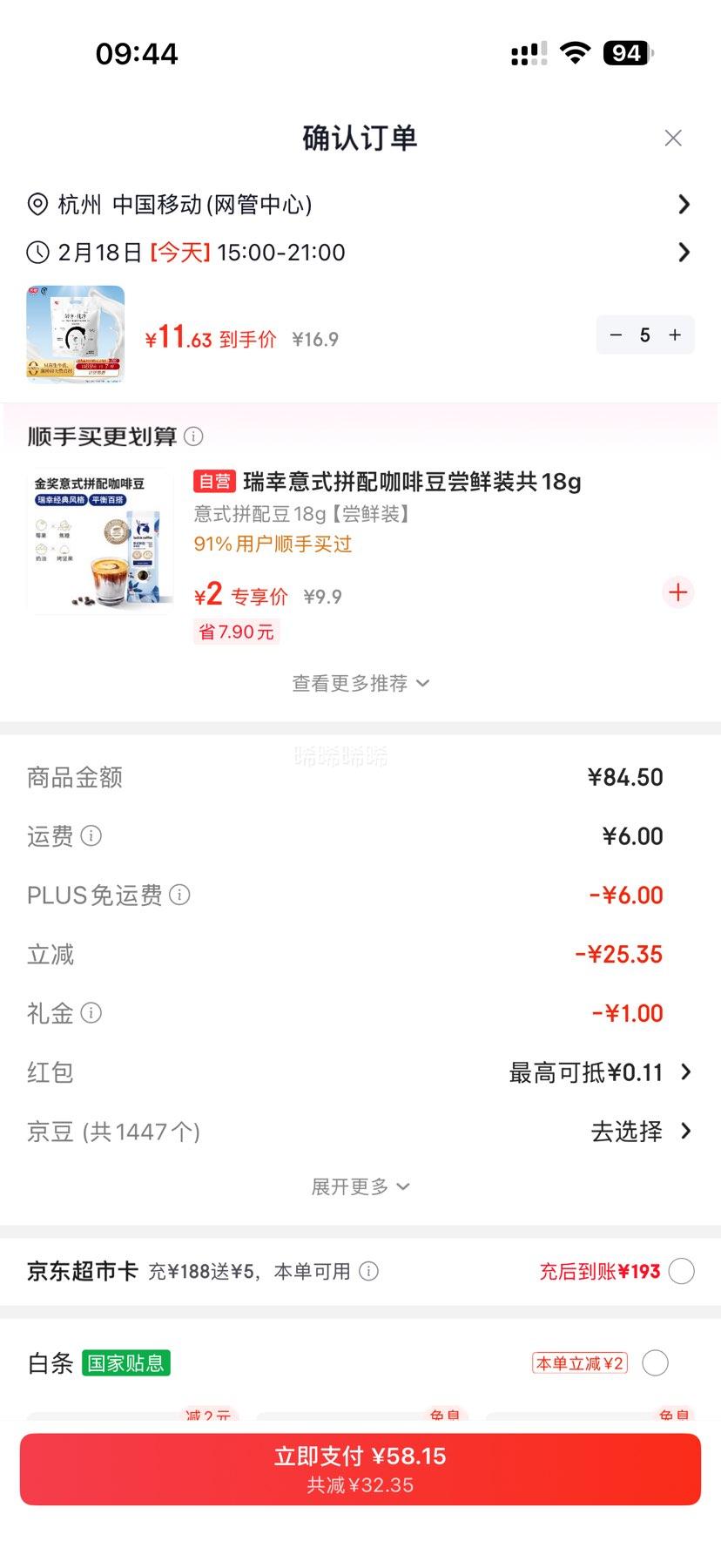The width and height of the screenshot is (721, 1568).
Task: Expand 展开更多 to show more order details
Action: click(360, 1186)
